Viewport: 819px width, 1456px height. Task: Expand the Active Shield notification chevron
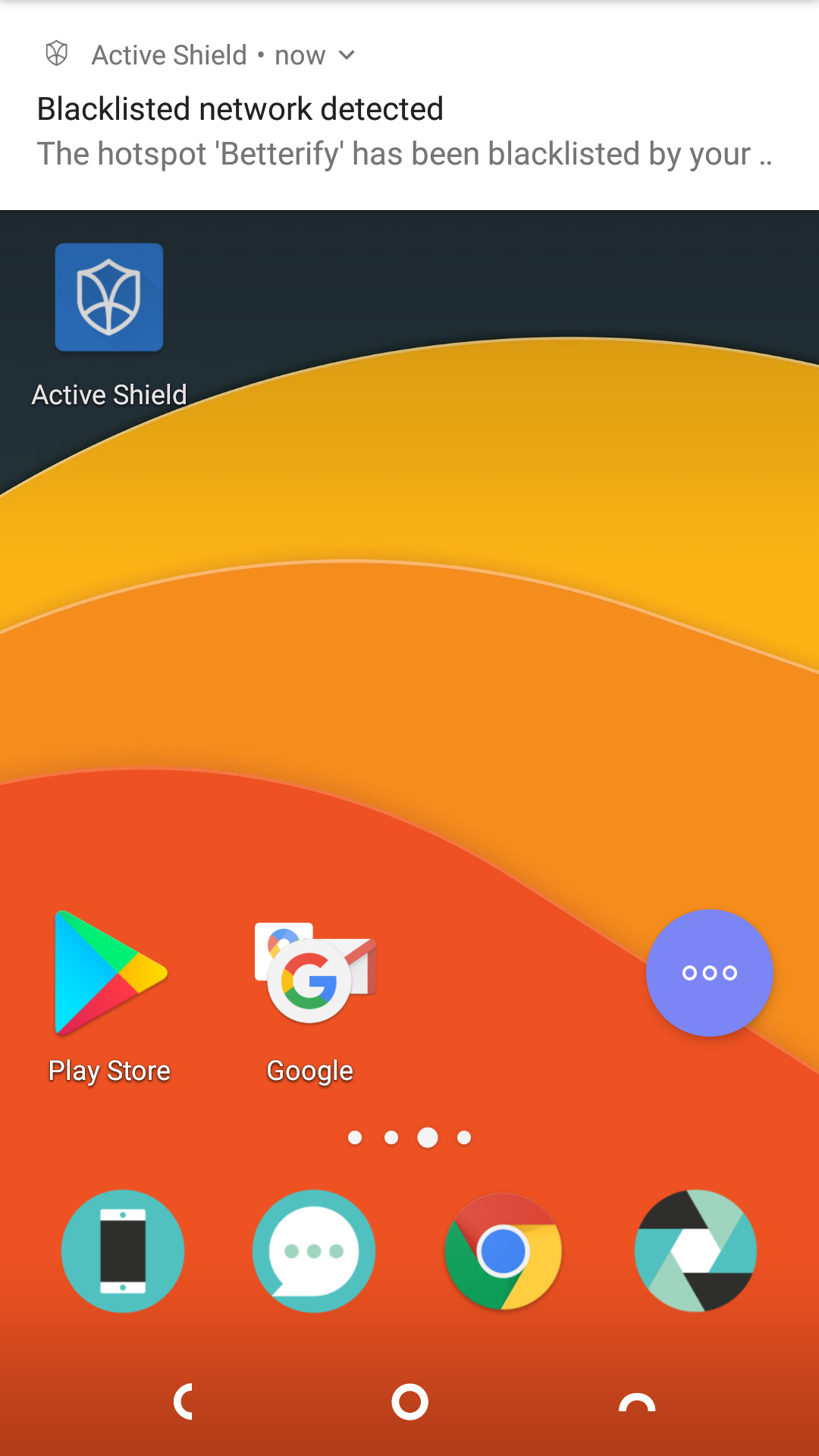tap(347, 55)
